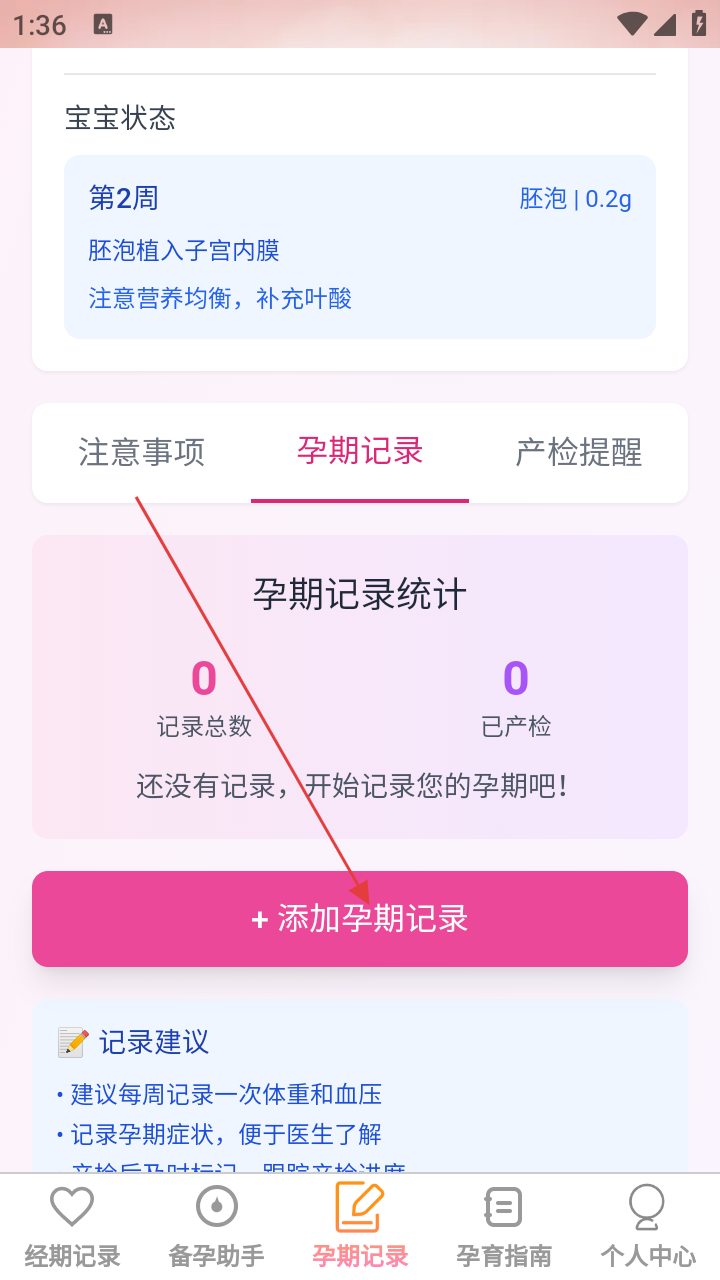This screenshot has width=720, height=1280.
Task: Switch to the 注意事项 tab
Action: [x=142, y=453]
